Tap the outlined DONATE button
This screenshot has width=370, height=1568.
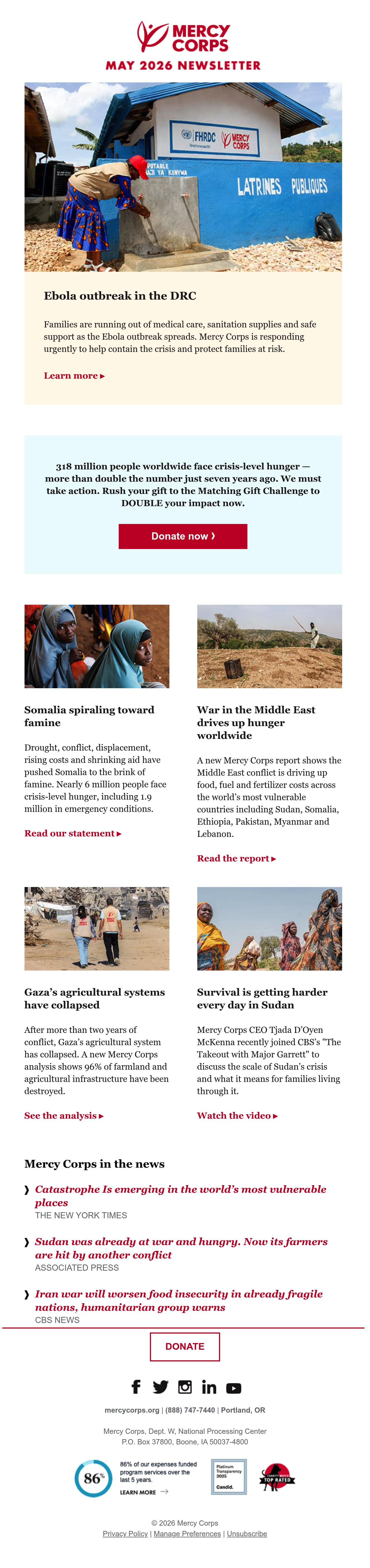tap(185, 1346)
